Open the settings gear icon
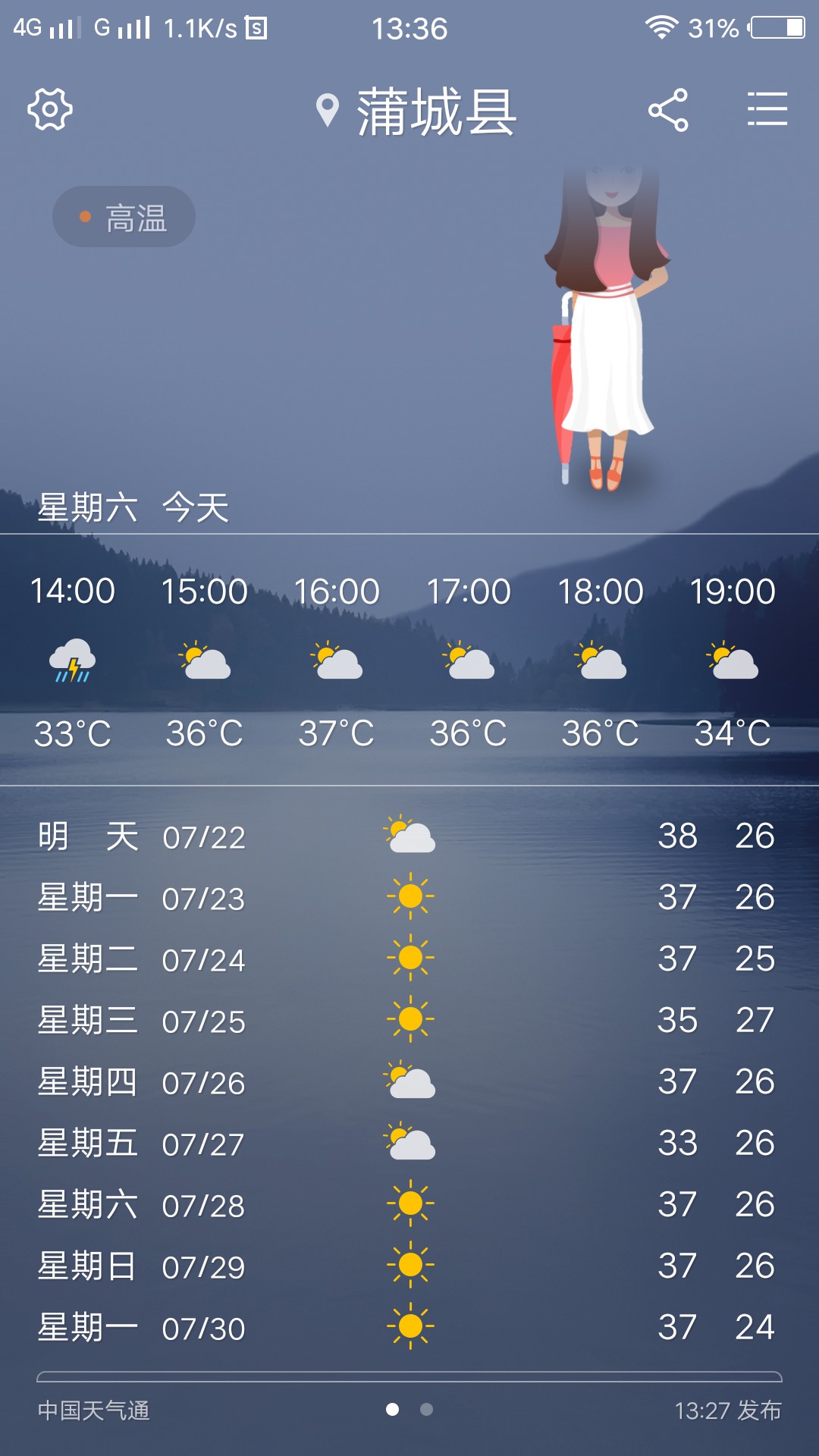The width and height of the screenshot is (819, 1456). point(50,109)
